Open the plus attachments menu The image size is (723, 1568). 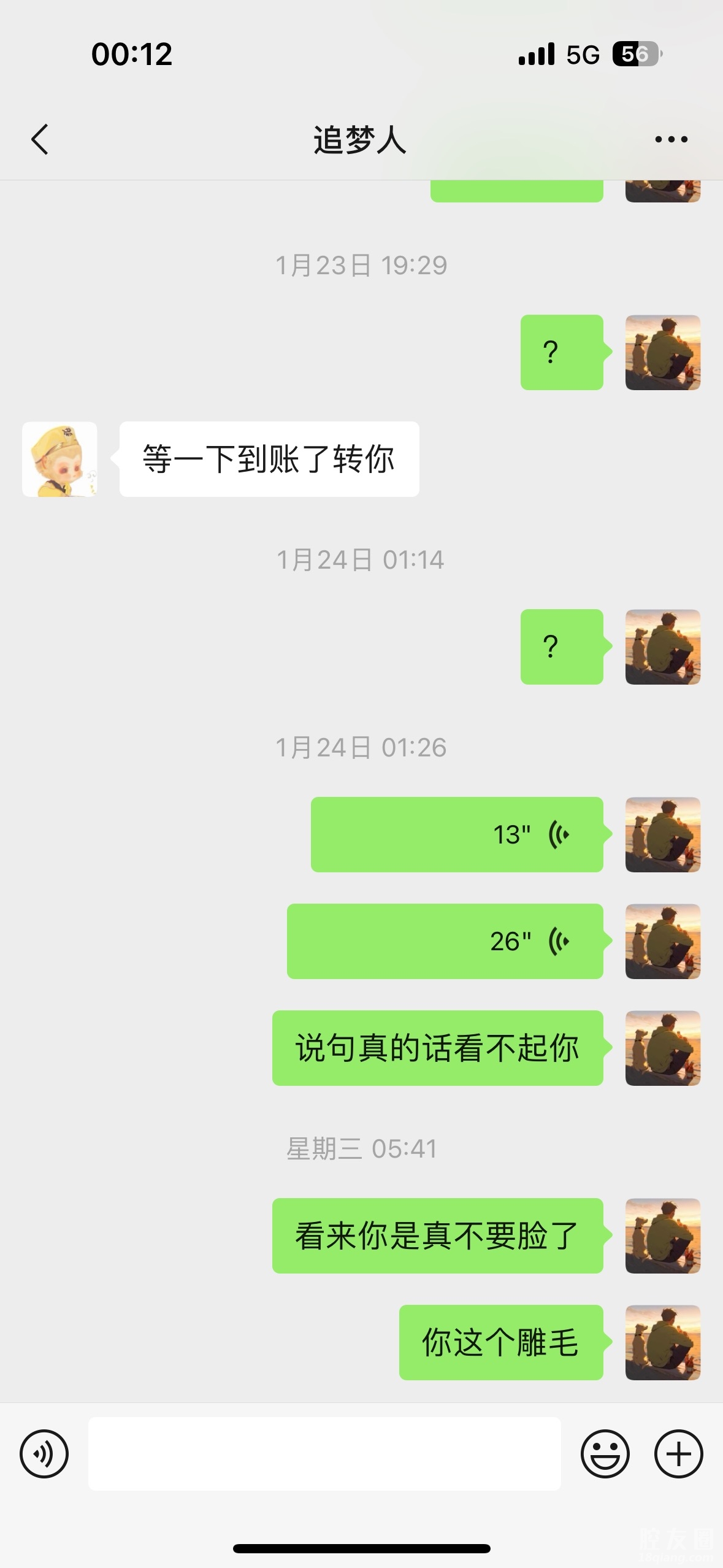(x=678, y=1454)
